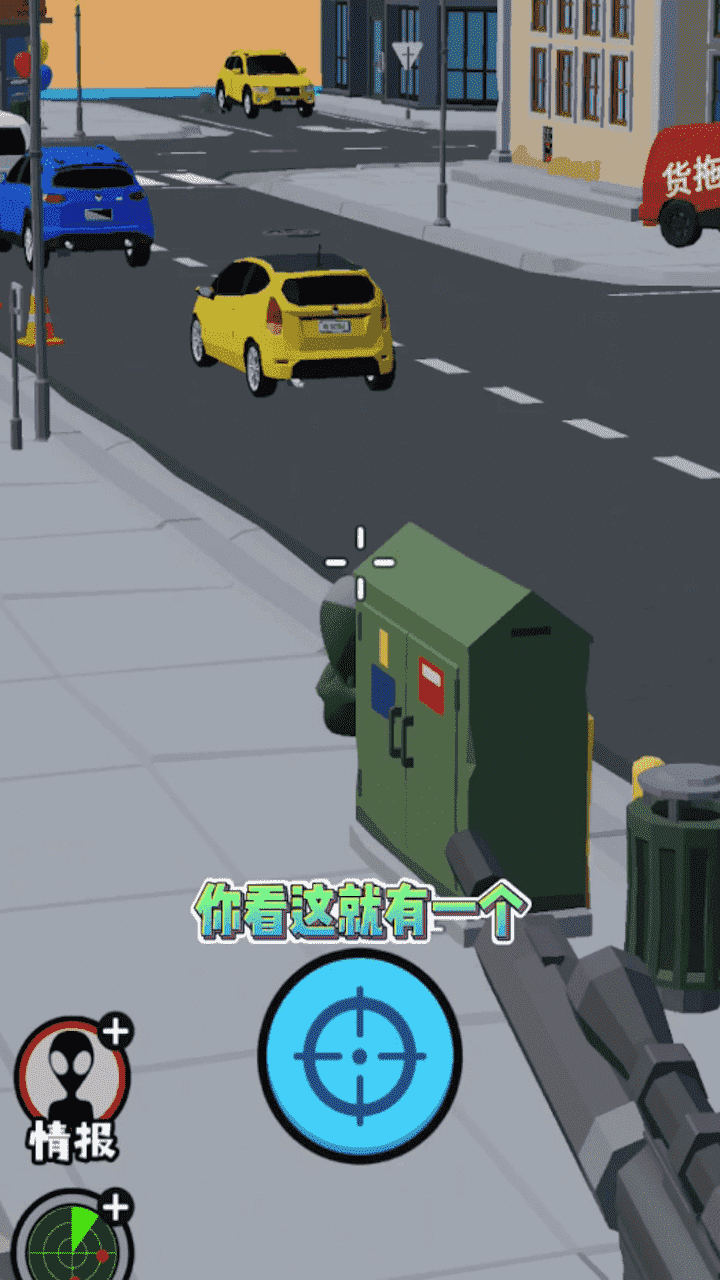Fire using the blue crosshair button

[360, 1056]
